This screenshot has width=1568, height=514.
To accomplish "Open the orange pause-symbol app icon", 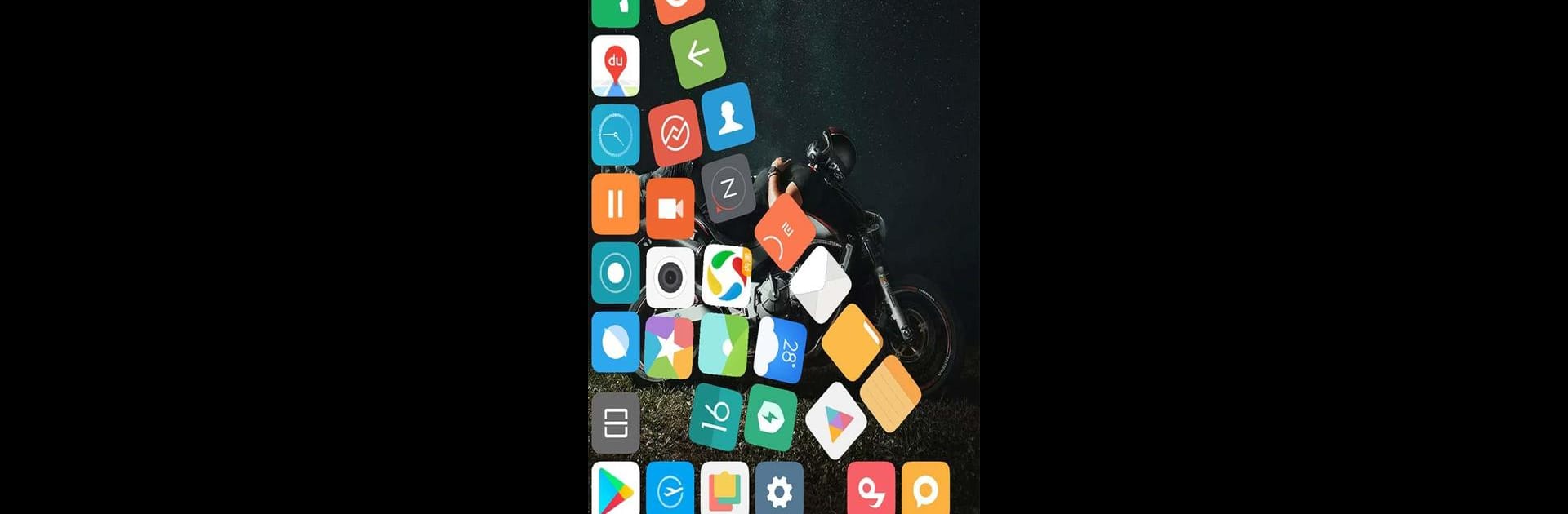I will [x=615, y=204].
